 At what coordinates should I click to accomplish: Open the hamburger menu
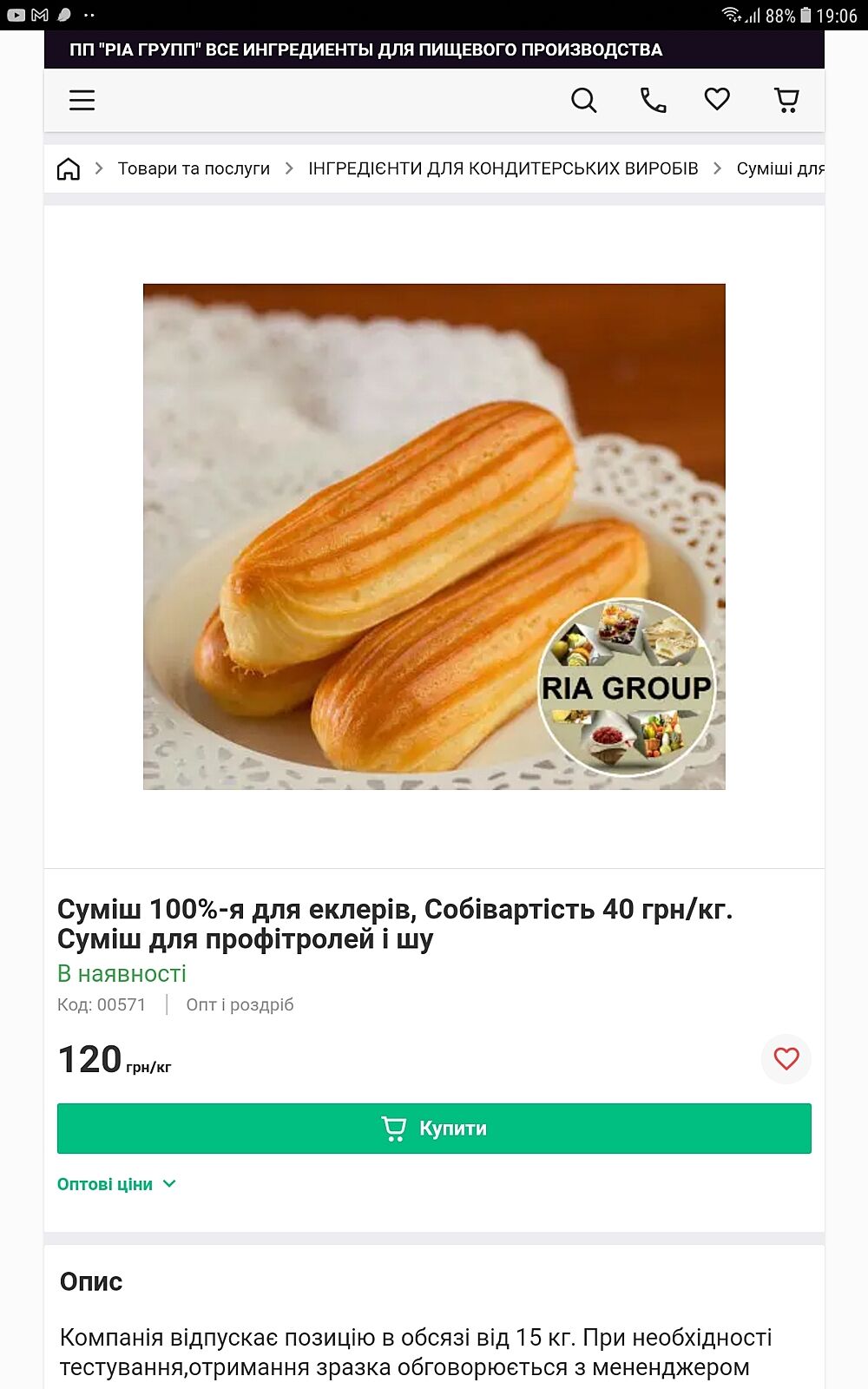tap(82, 101)
